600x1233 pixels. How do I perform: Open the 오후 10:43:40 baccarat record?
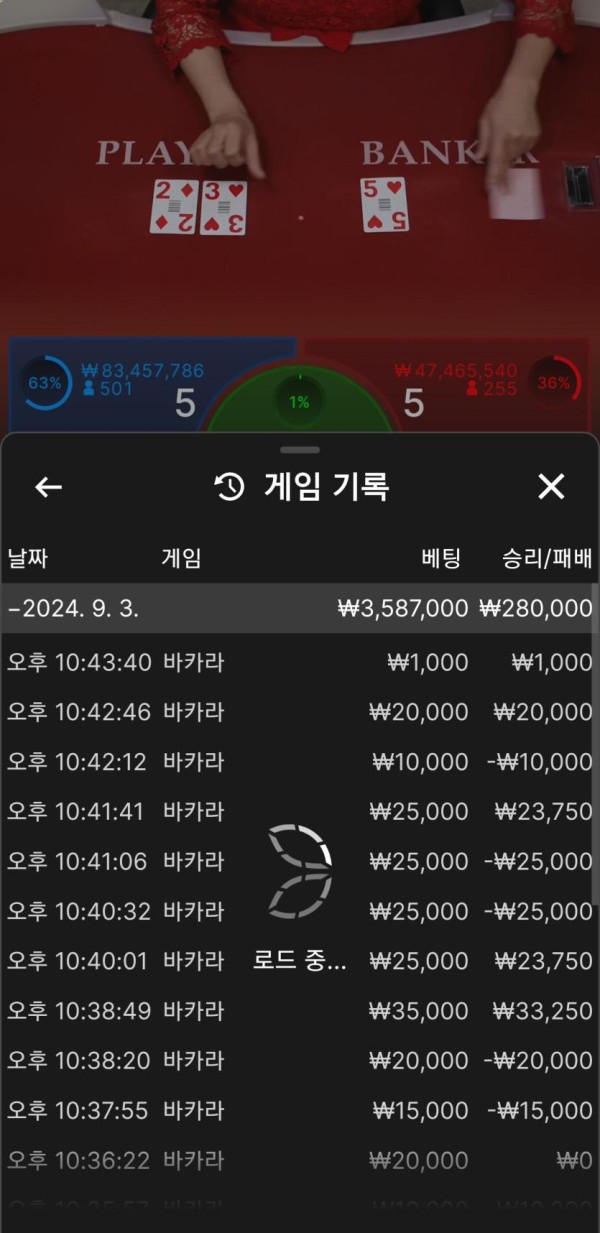point(298,662)
